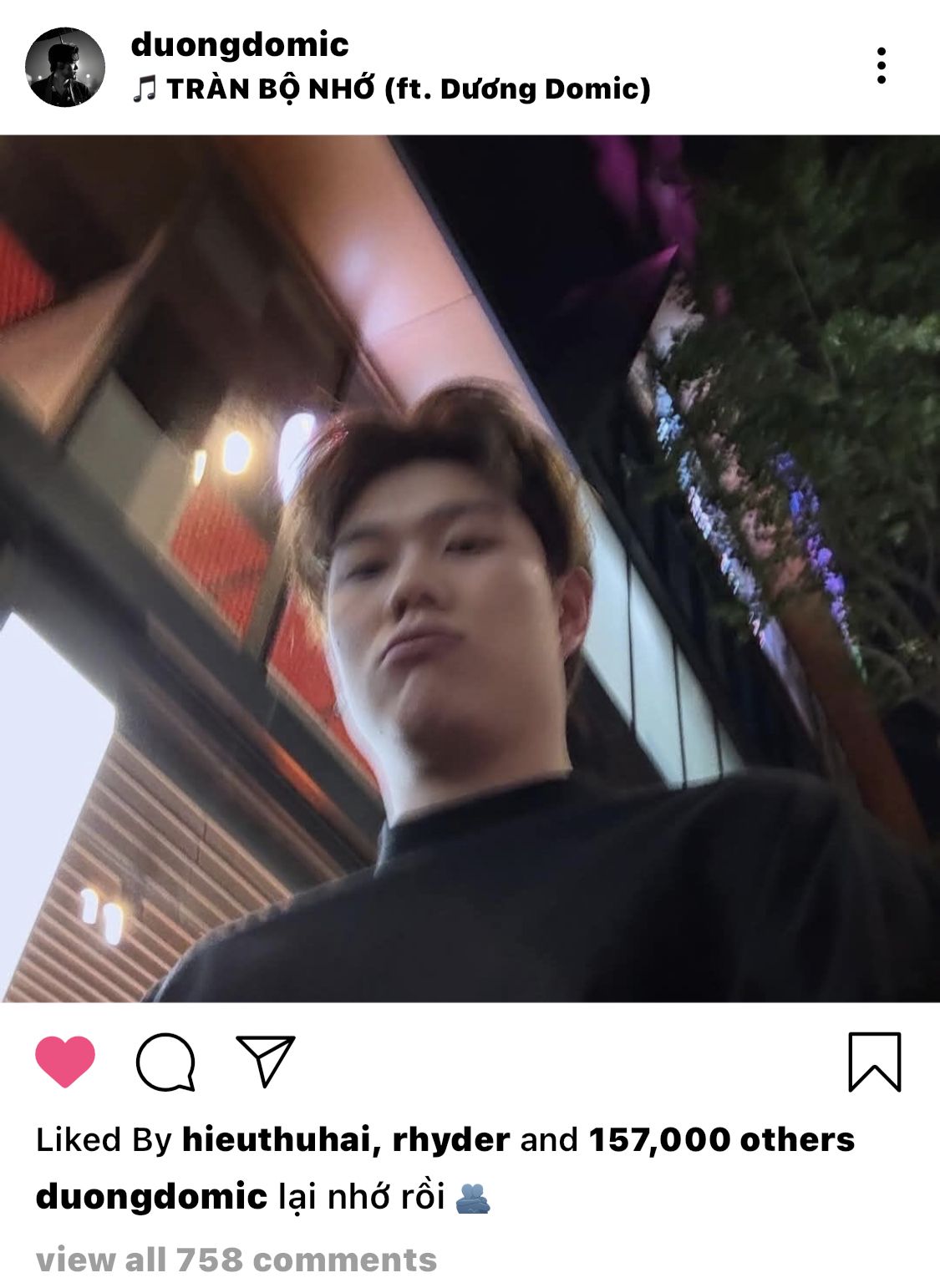This screenshot has height=1288, width=940.
Task: Open the TRÀN BỘ NHỚ audio link
Action: click(391, 89)
